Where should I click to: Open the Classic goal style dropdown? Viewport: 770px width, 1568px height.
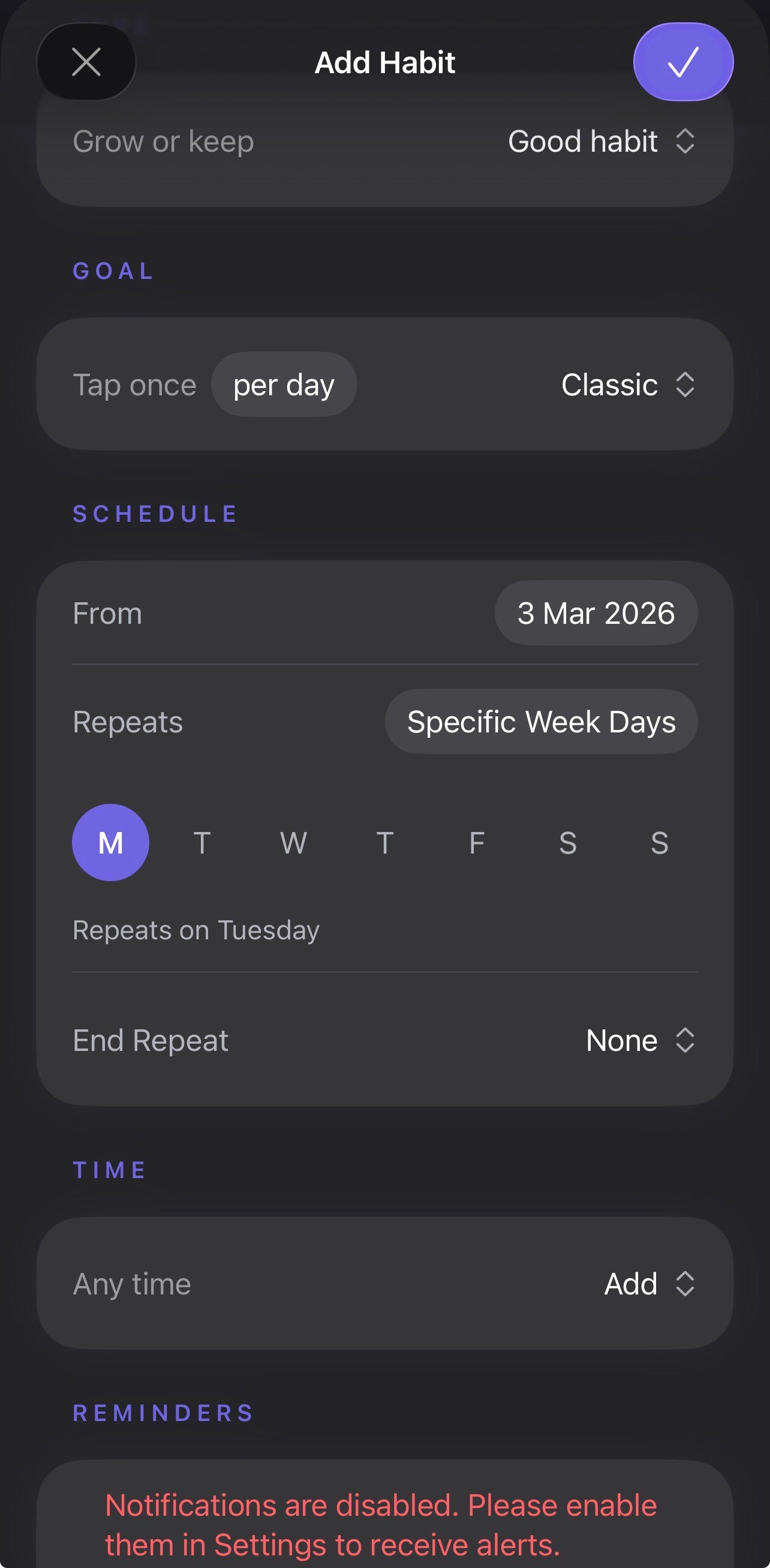tap(627, 385)
